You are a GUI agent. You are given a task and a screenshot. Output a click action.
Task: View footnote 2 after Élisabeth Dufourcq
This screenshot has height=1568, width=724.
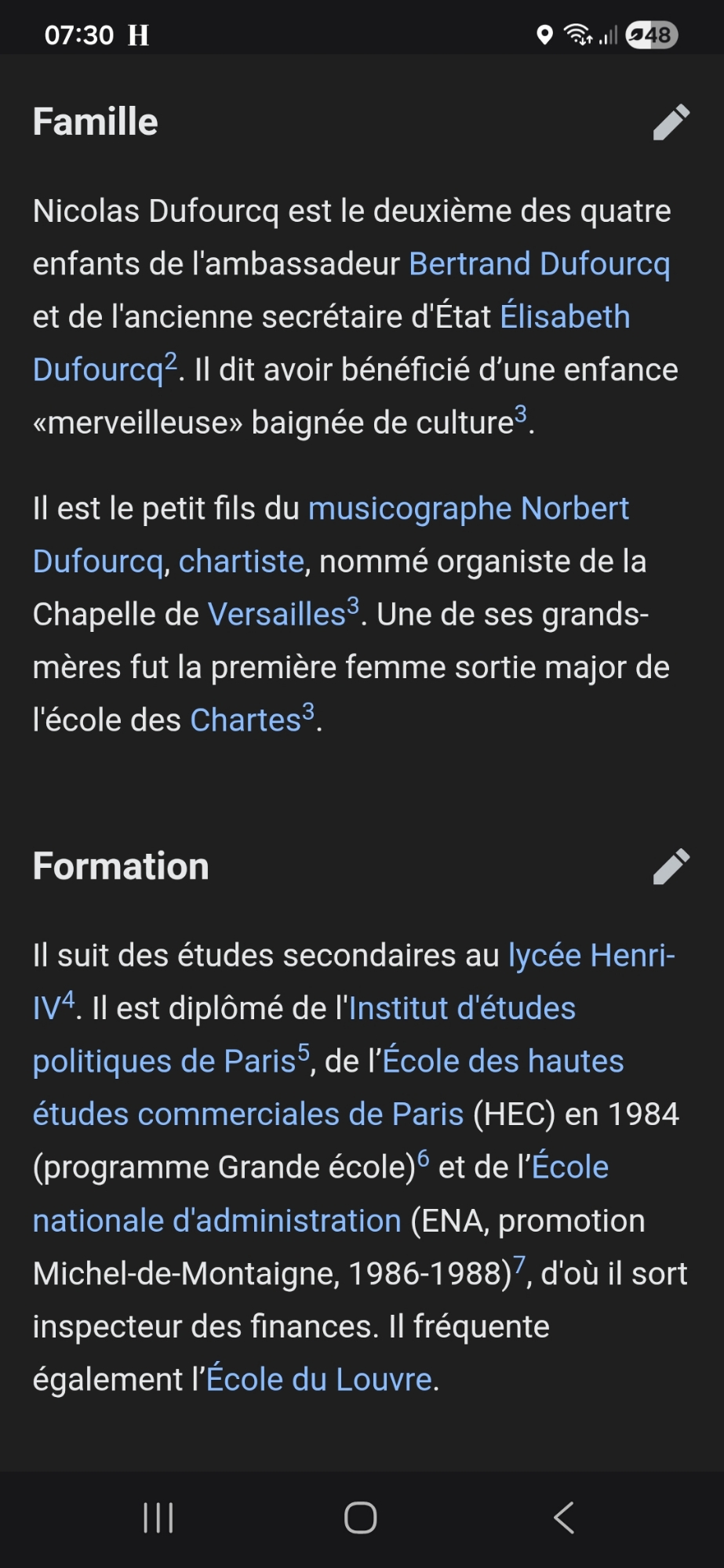click(x=171, y=361)
